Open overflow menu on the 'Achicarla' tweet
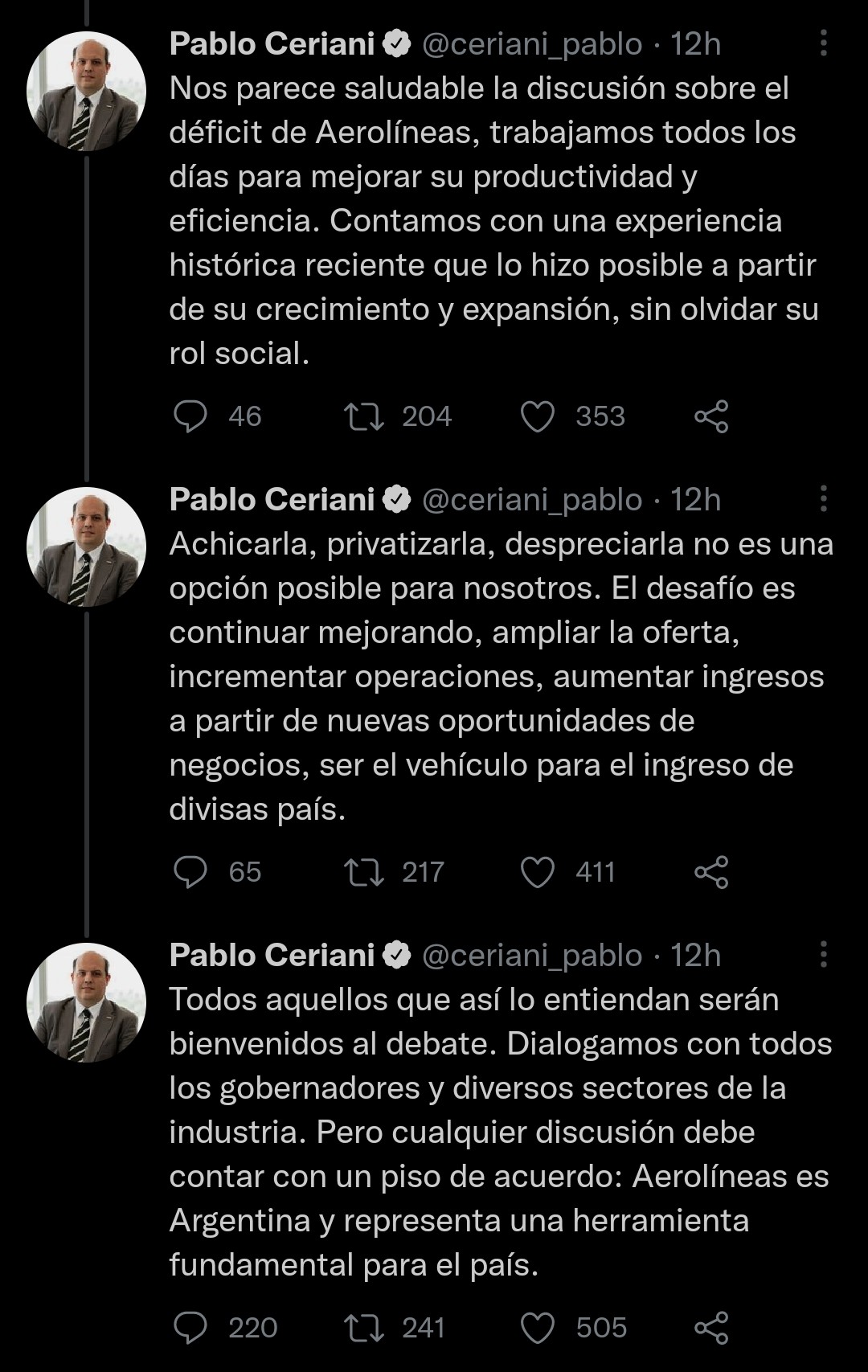 click(x=823, y=499)
